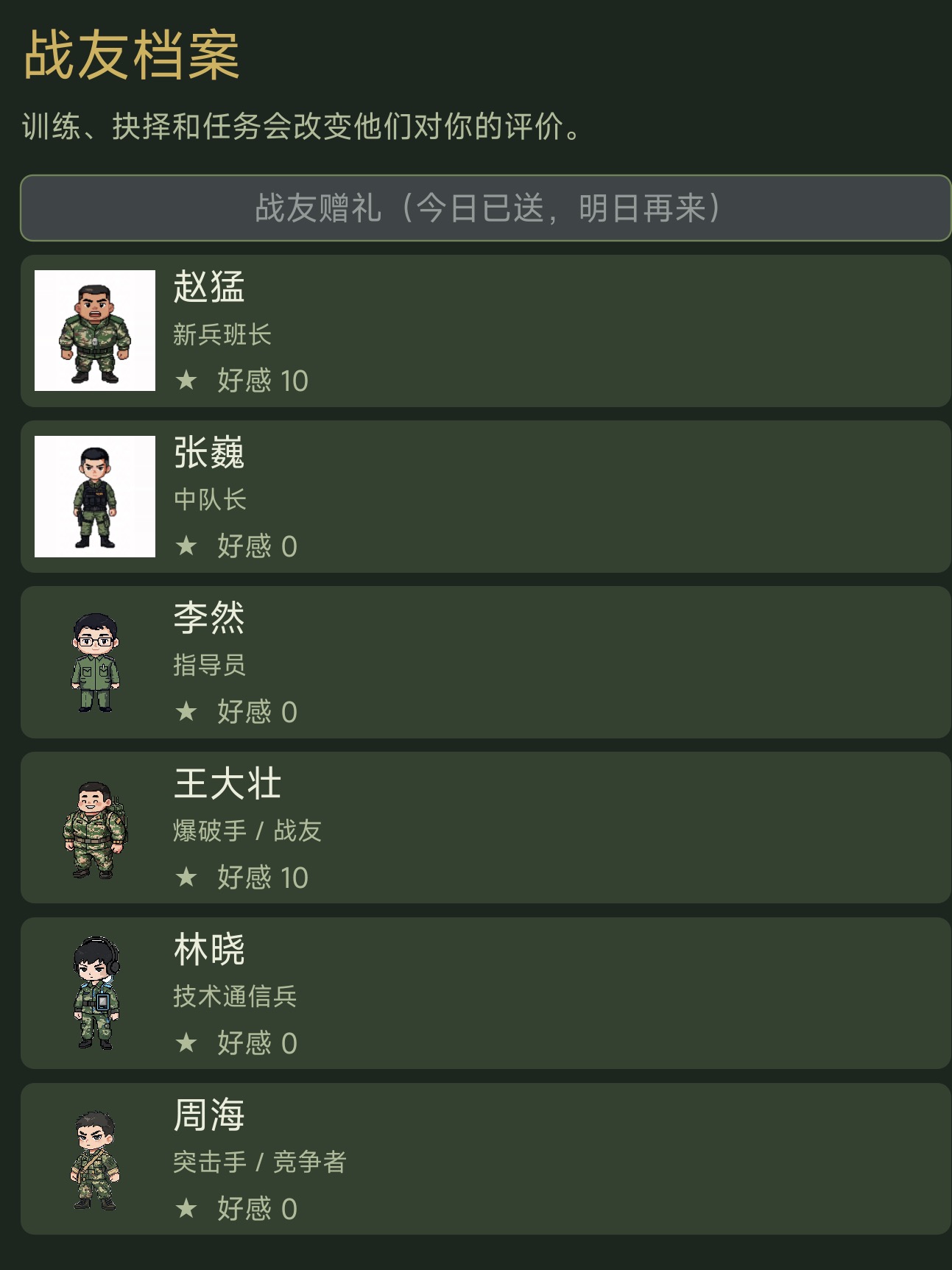View 中队长 张巍's file
The width and height of the screenshot is (952, 1270).
coord(486,497)
